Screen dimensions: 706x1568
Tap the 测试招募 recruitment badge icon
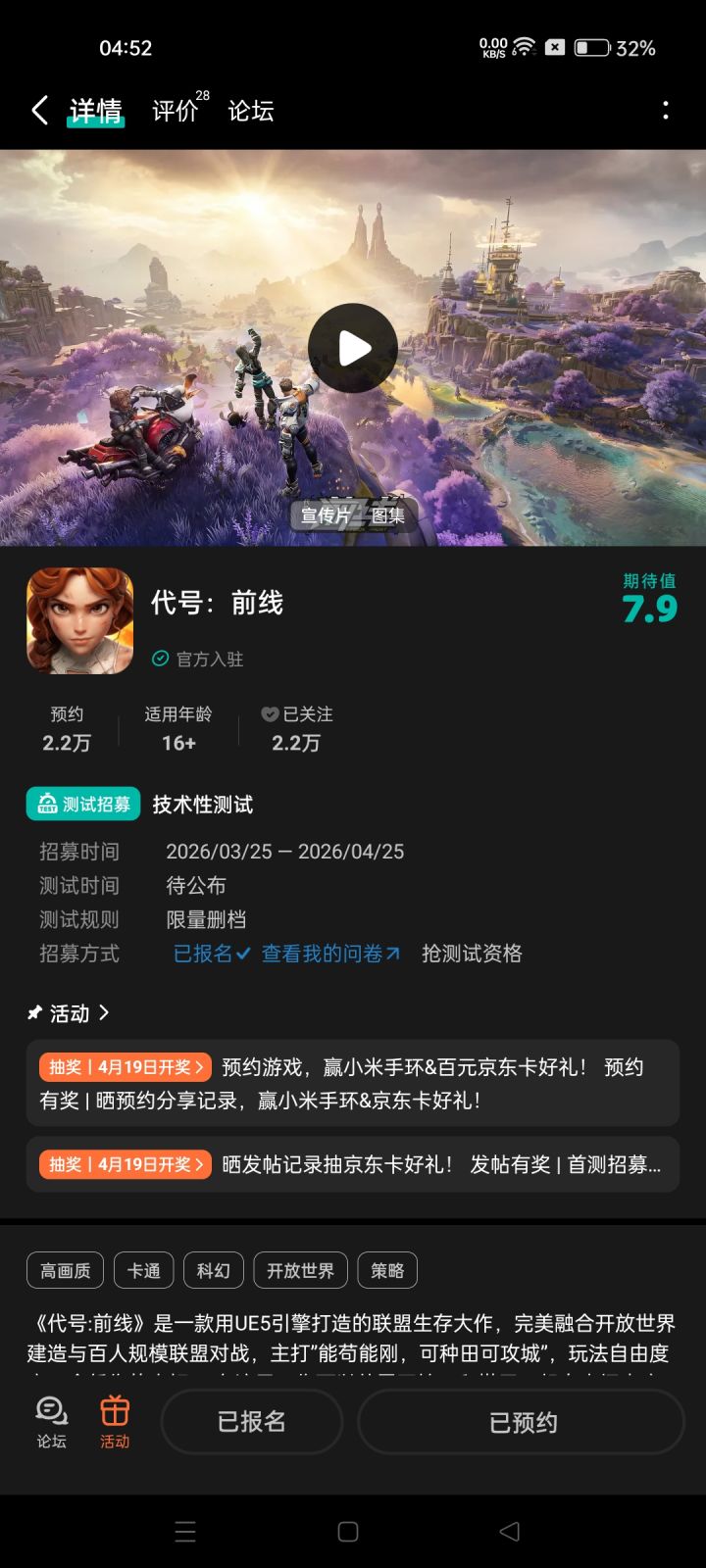click(x=47, y=804)
